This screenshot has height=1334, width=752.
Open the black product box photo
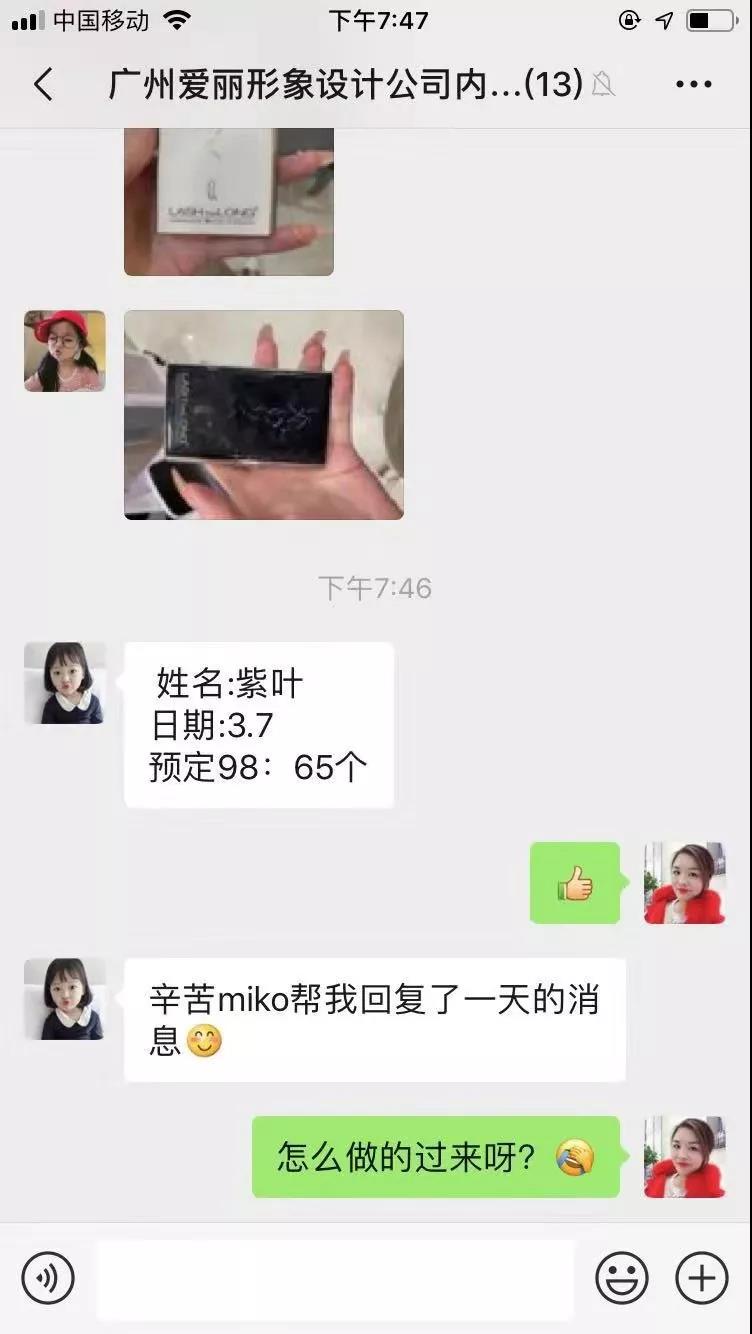[x=264, y=415]
